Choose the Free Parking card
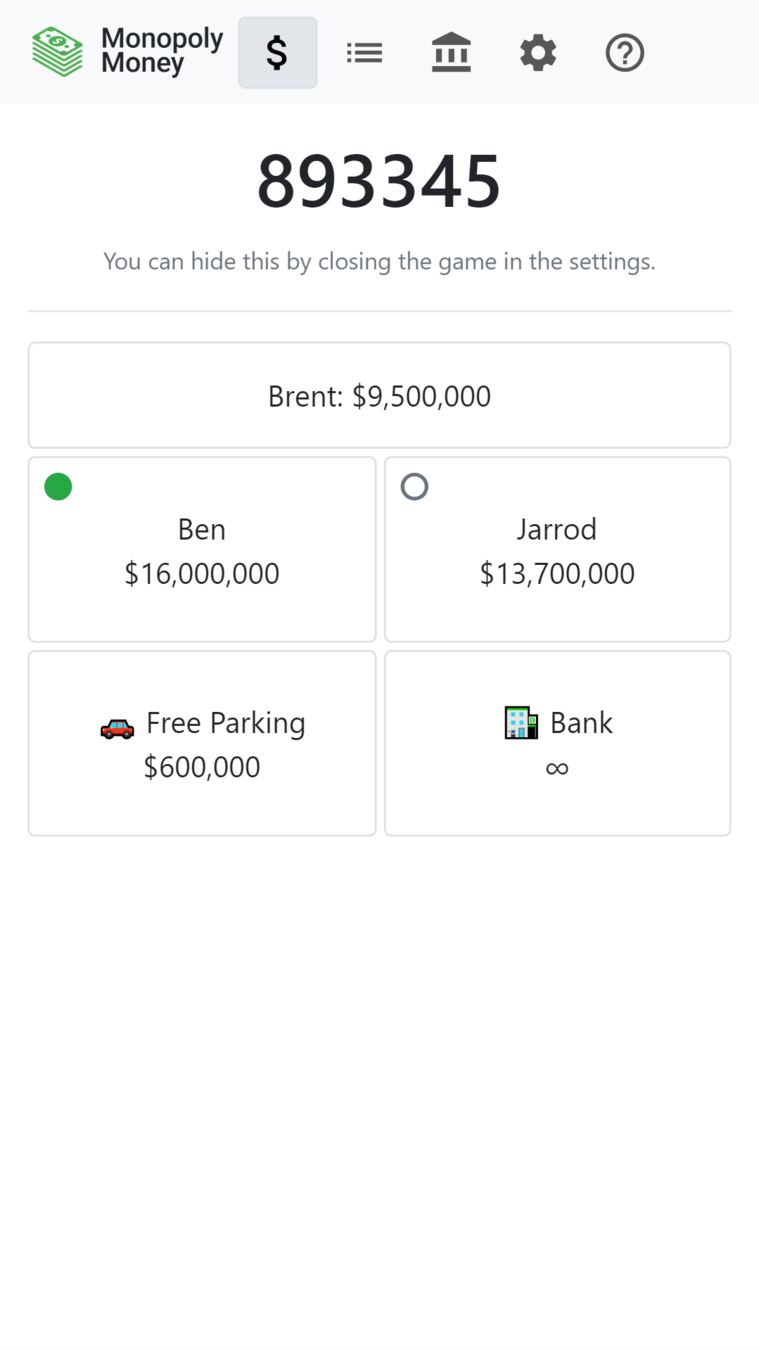The height and width of the screenshot is (1350, 759). click(x=202, y=743)
